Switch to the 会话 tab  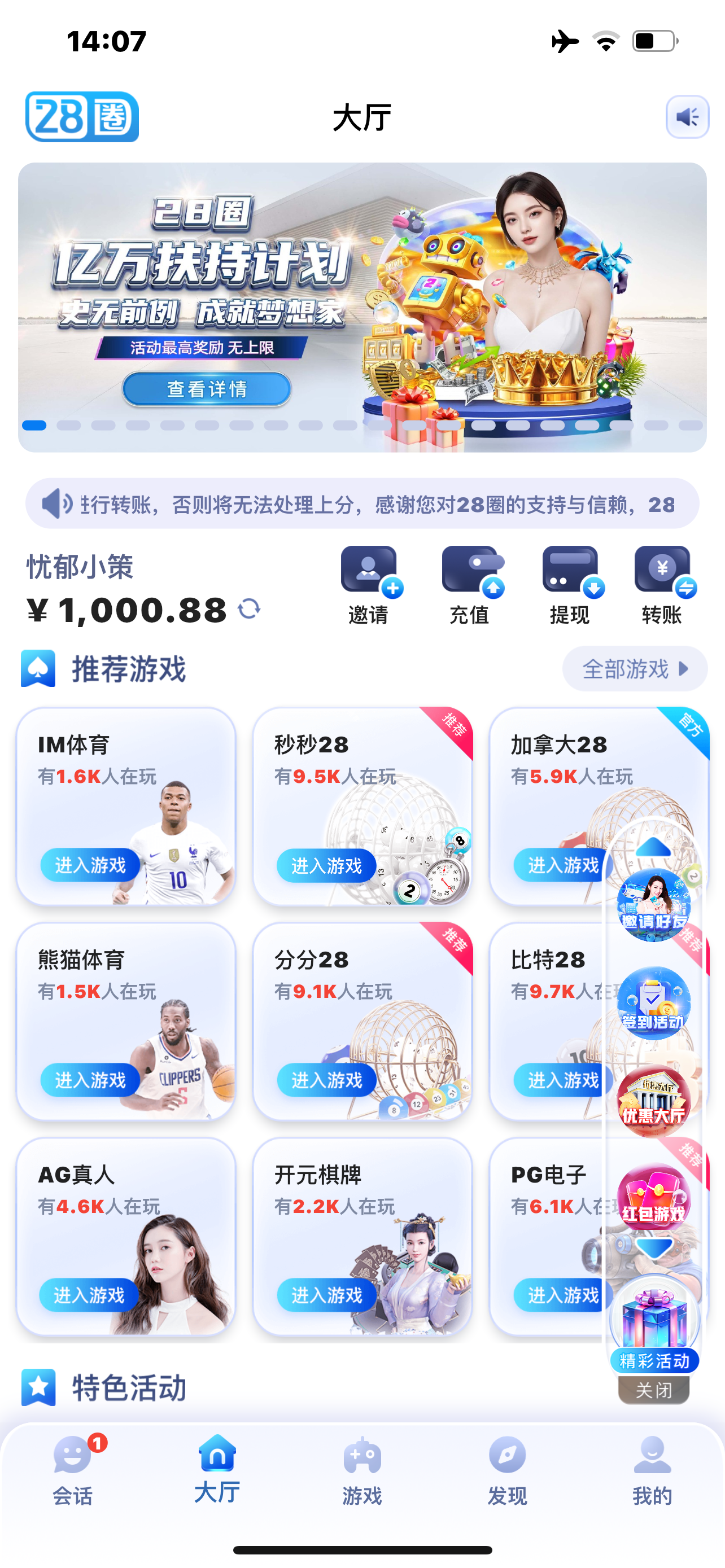(72, 1470)
